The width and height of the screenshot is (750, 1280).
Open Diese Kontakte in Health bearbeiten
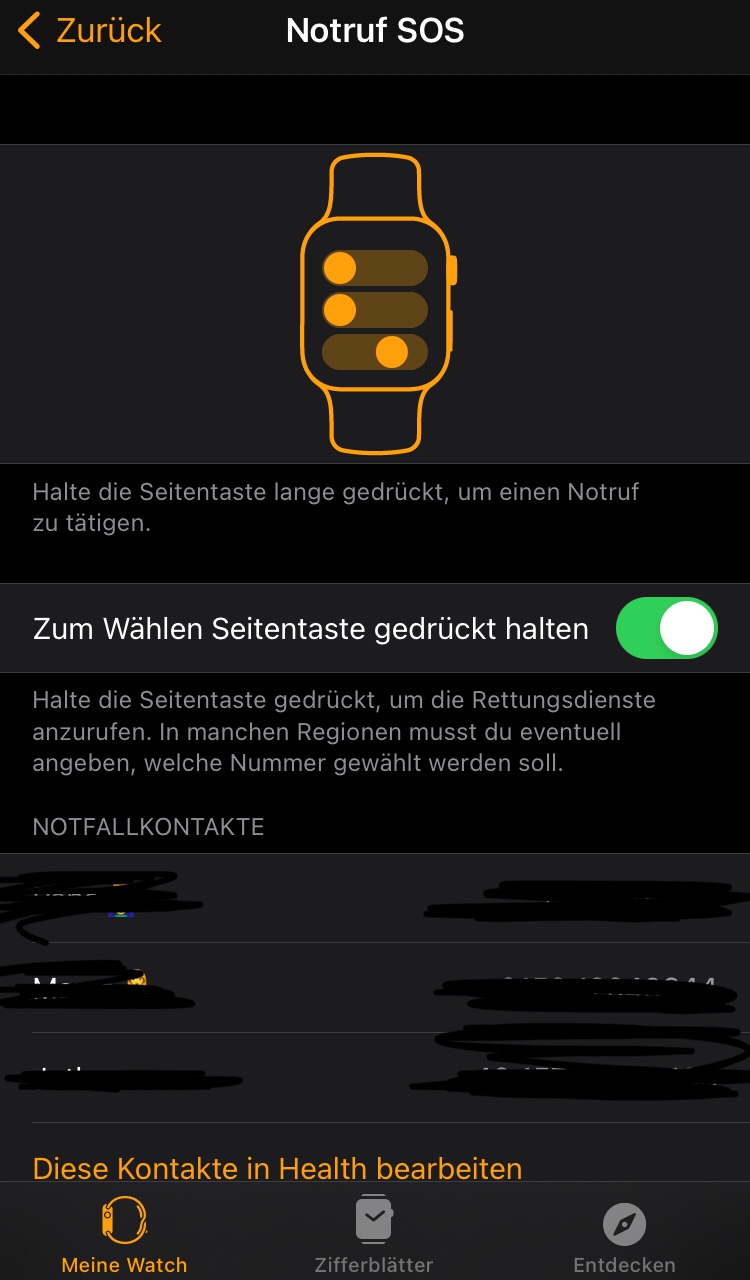click(x=277, y=1168)
